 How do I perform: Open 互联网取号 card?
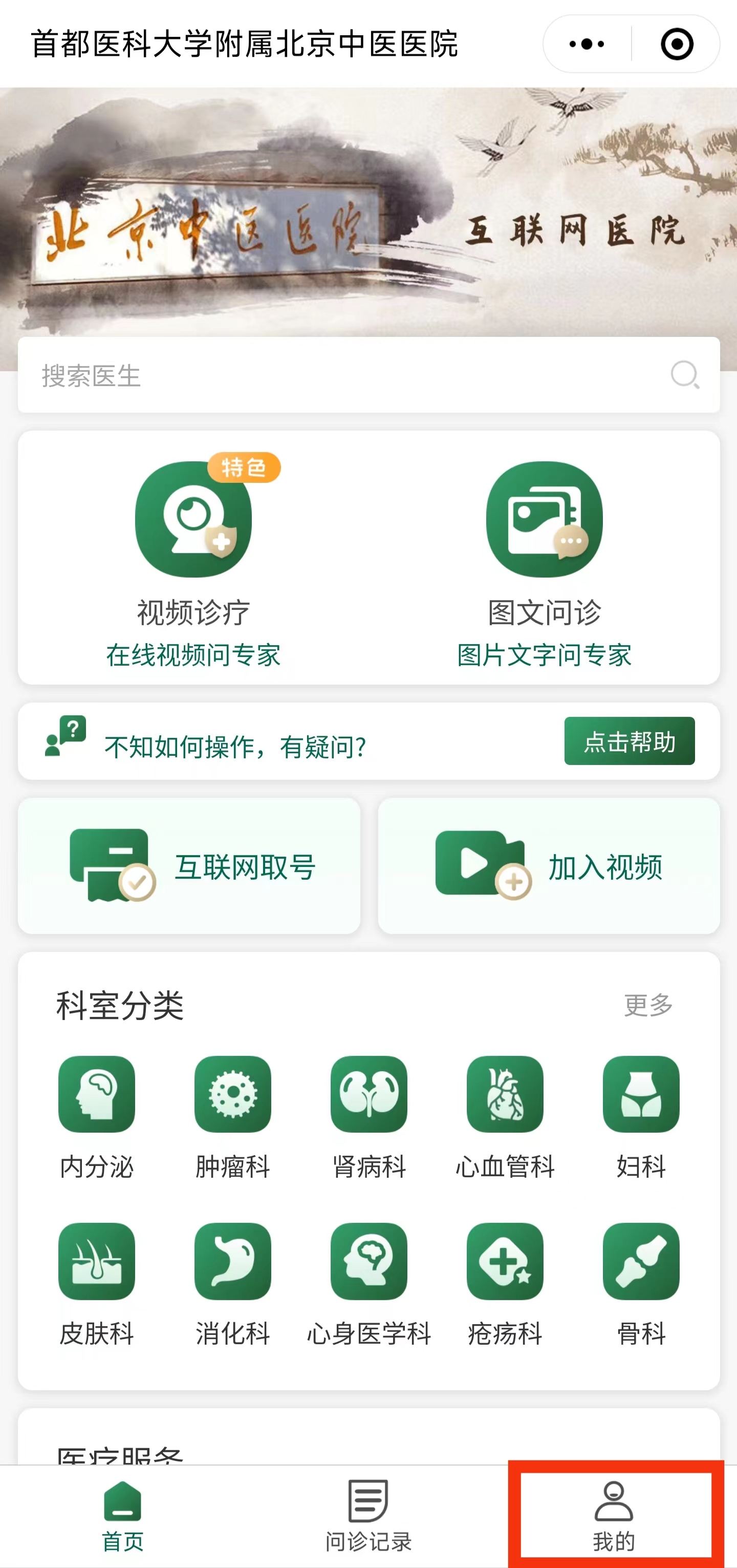[189, 865]
